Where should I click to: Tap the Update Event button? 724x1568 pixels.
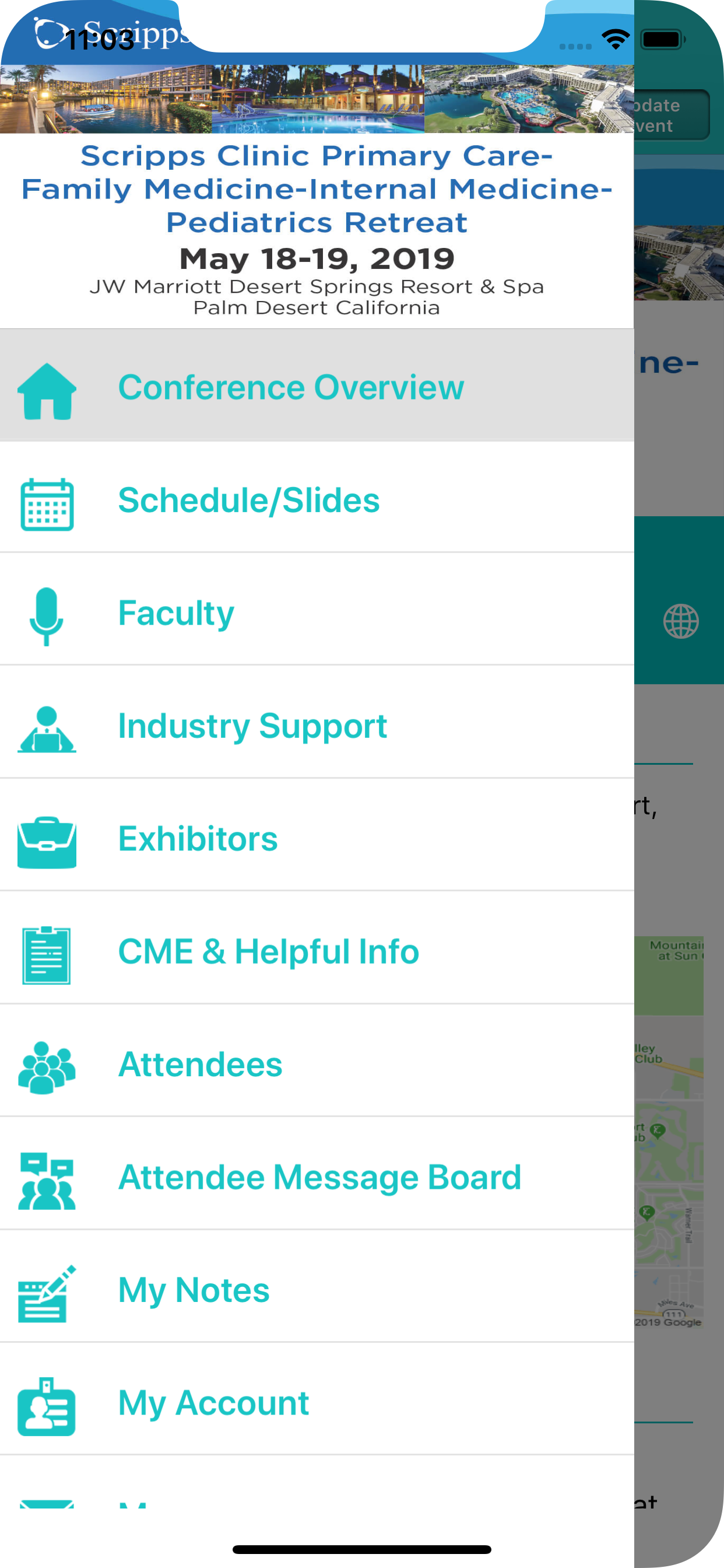coord(670,115)
